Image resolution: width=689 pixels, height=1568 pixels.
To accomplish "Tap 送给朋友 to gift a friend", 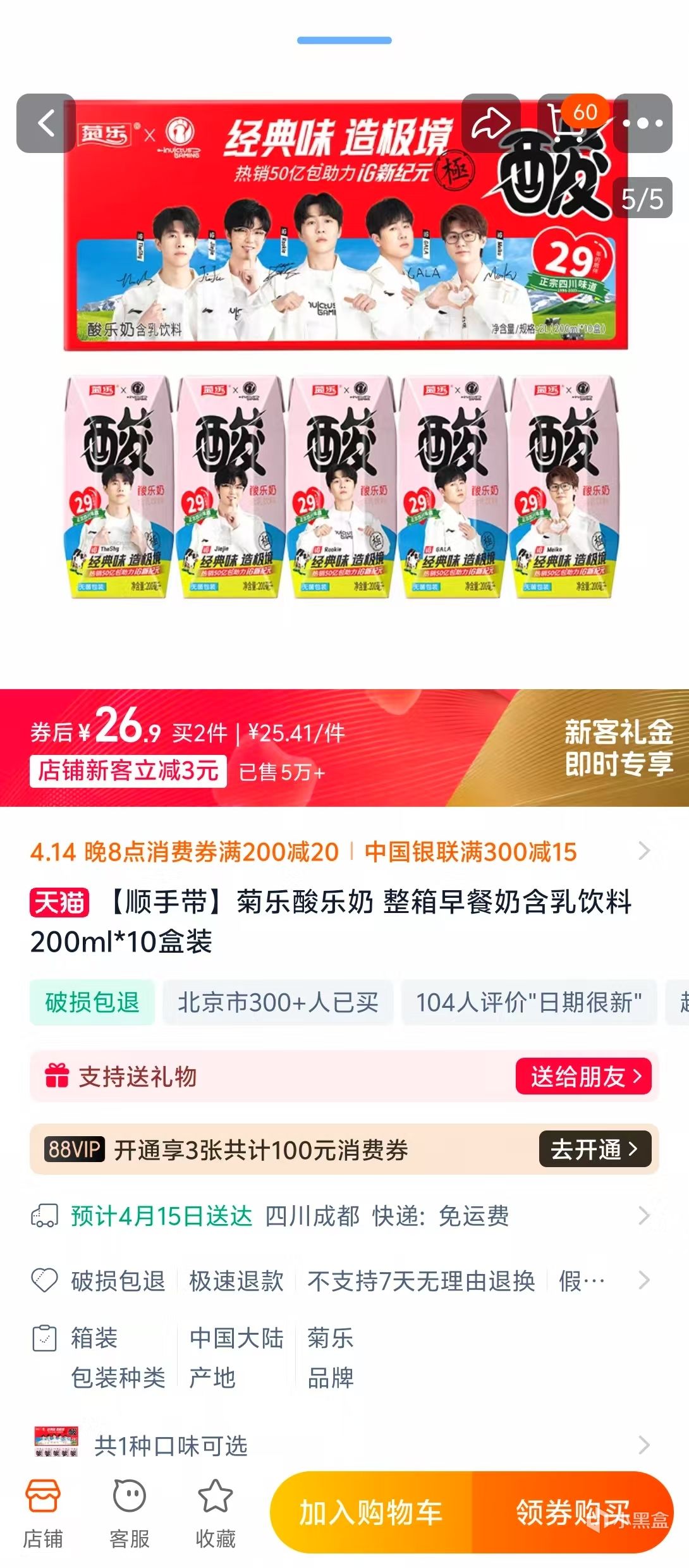I will tap(584, 1076).
